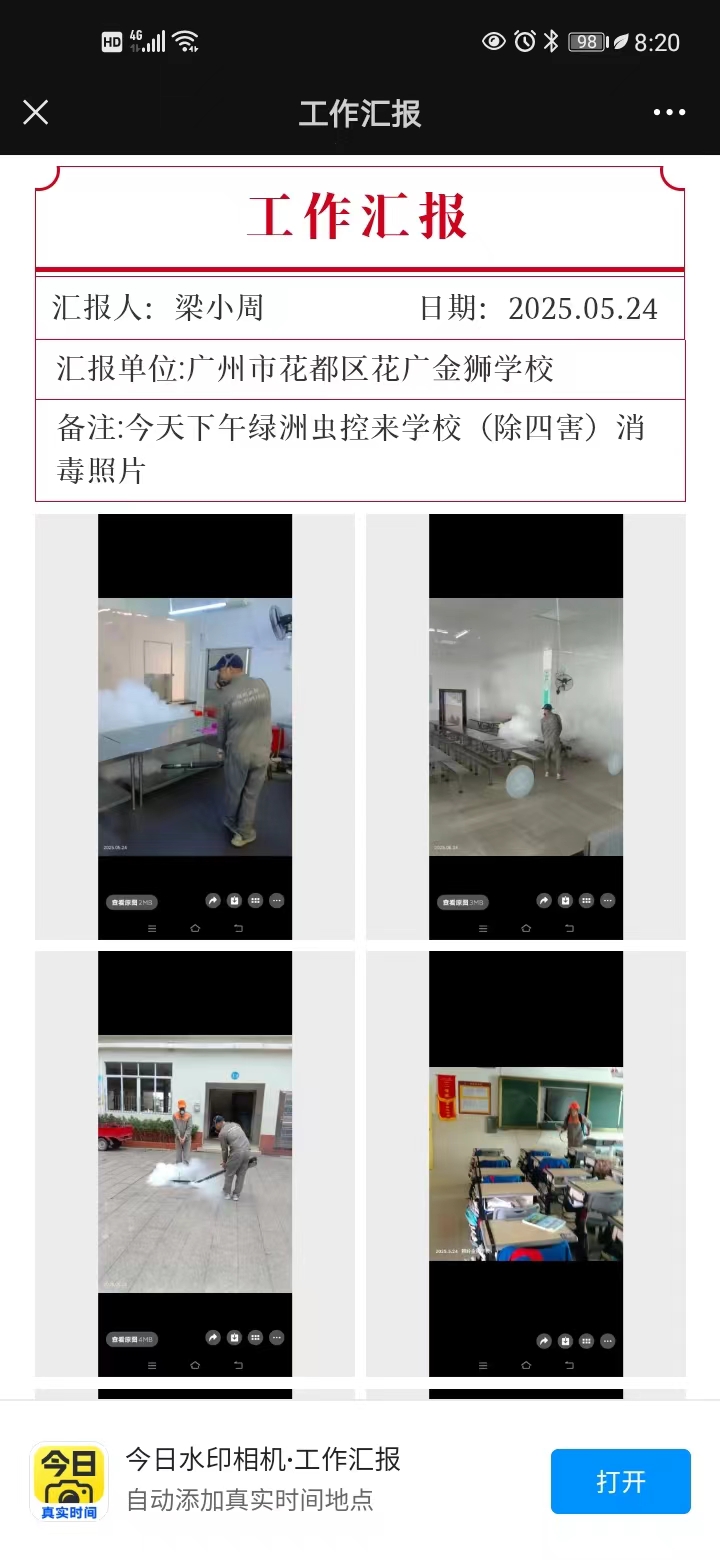This screenshot has width=720, height=1560.
Task: Open photo of fogging in the canteen hall
Action: (526, 727)
